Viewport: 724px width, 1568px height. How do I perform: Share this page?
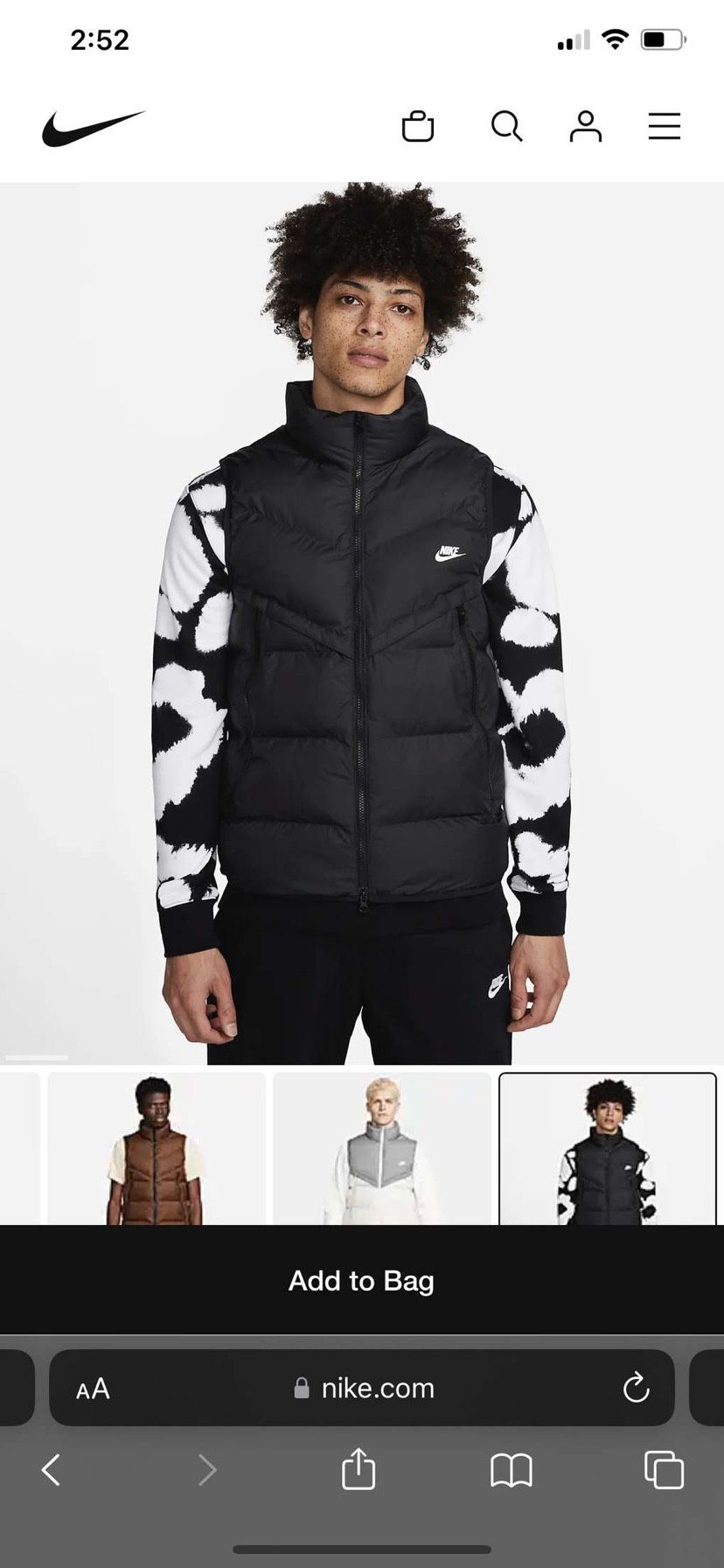359,1469
